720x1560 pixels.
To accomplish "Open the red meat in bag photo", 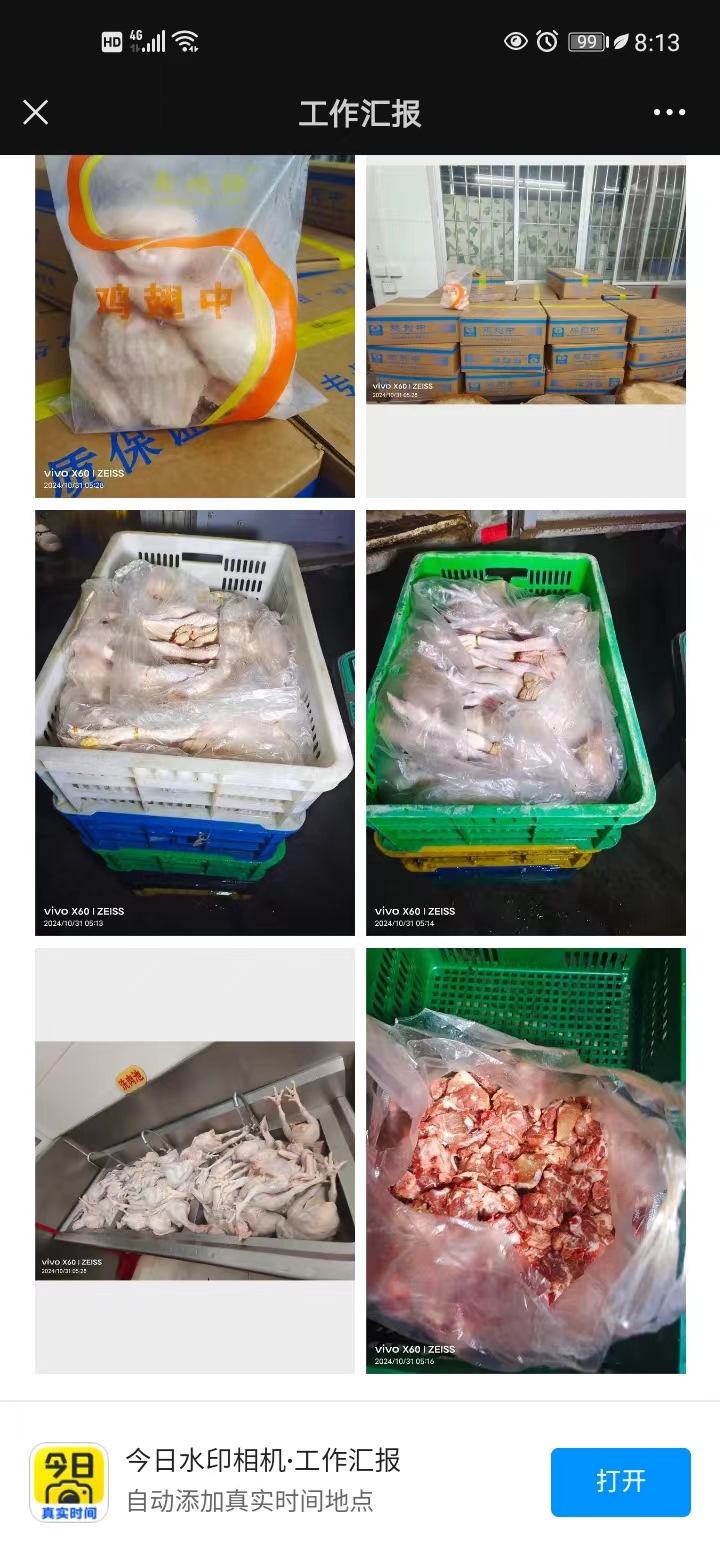I will (526, 1160).
